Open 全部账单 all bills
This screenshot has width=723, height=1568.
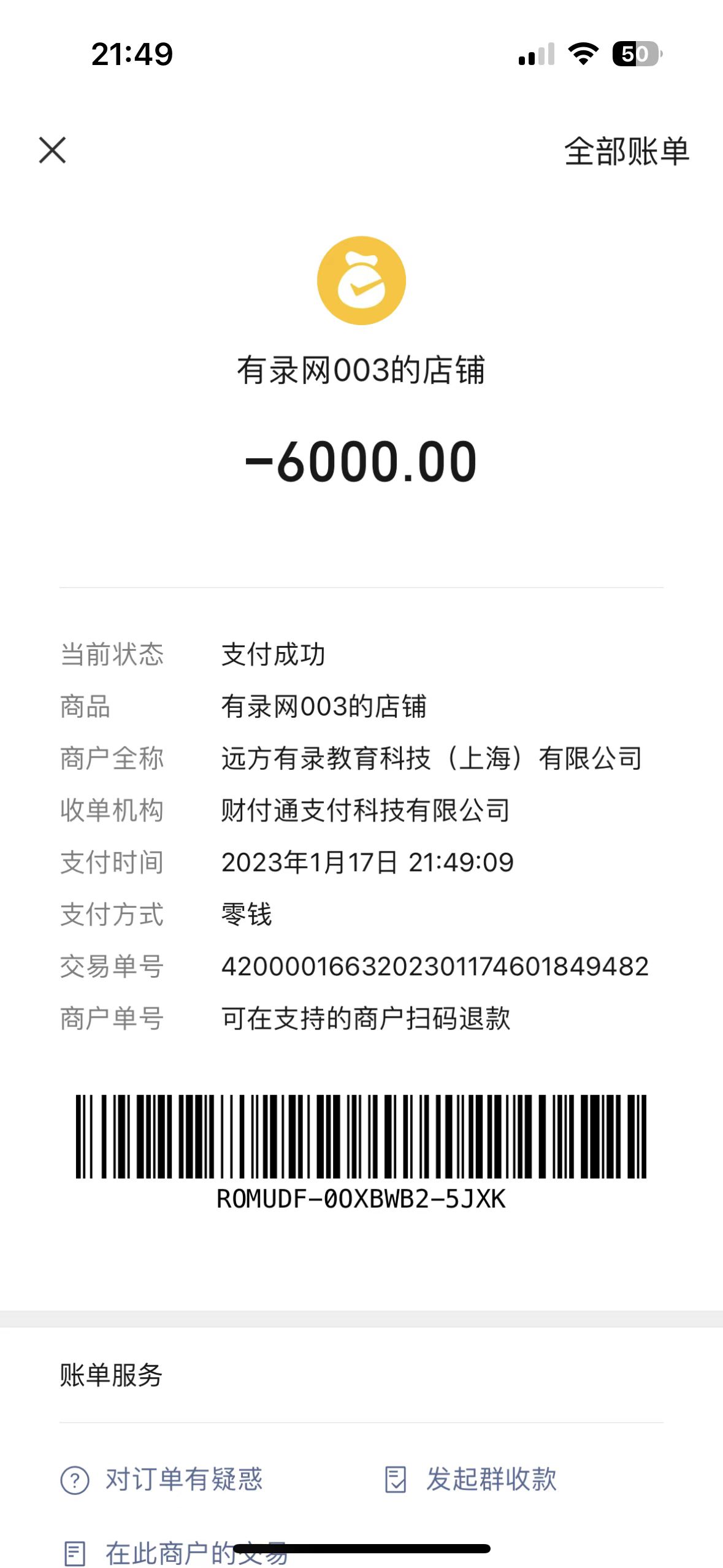tap(626, 152)
